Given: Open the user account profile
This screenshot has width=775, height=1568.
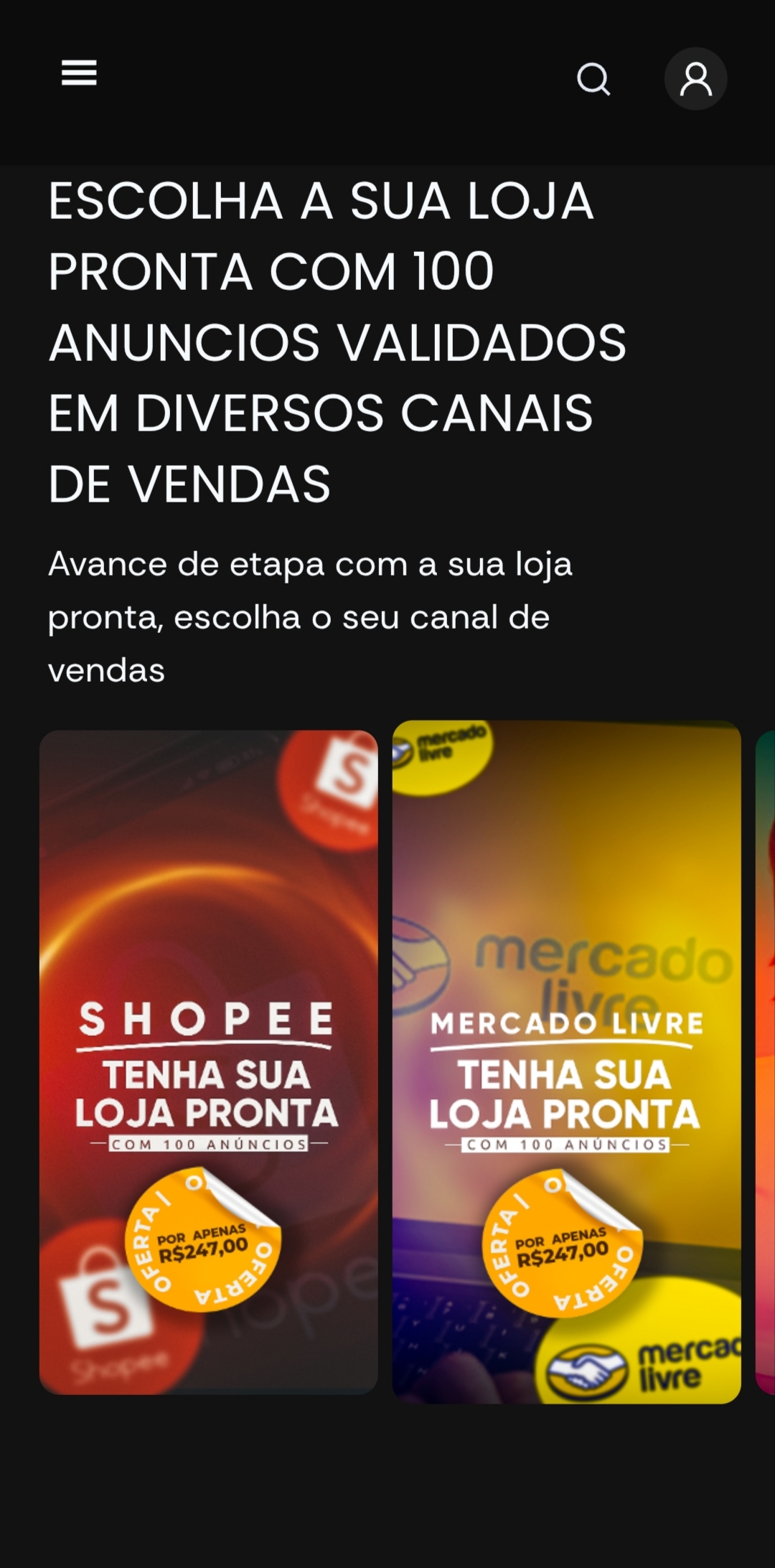Looking at the screenshot, I should tap(695, 79).
